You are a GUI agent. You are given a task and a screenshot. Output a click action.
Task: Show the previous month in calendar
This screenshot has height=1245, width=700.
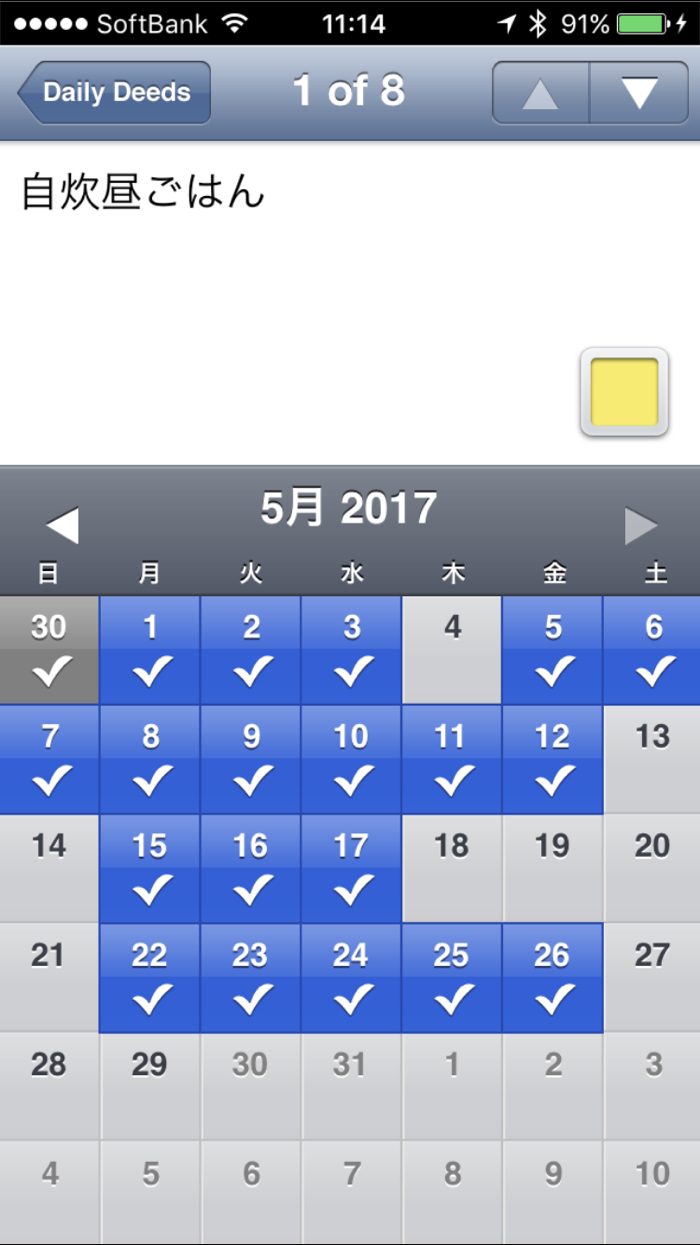coord(62,525)
